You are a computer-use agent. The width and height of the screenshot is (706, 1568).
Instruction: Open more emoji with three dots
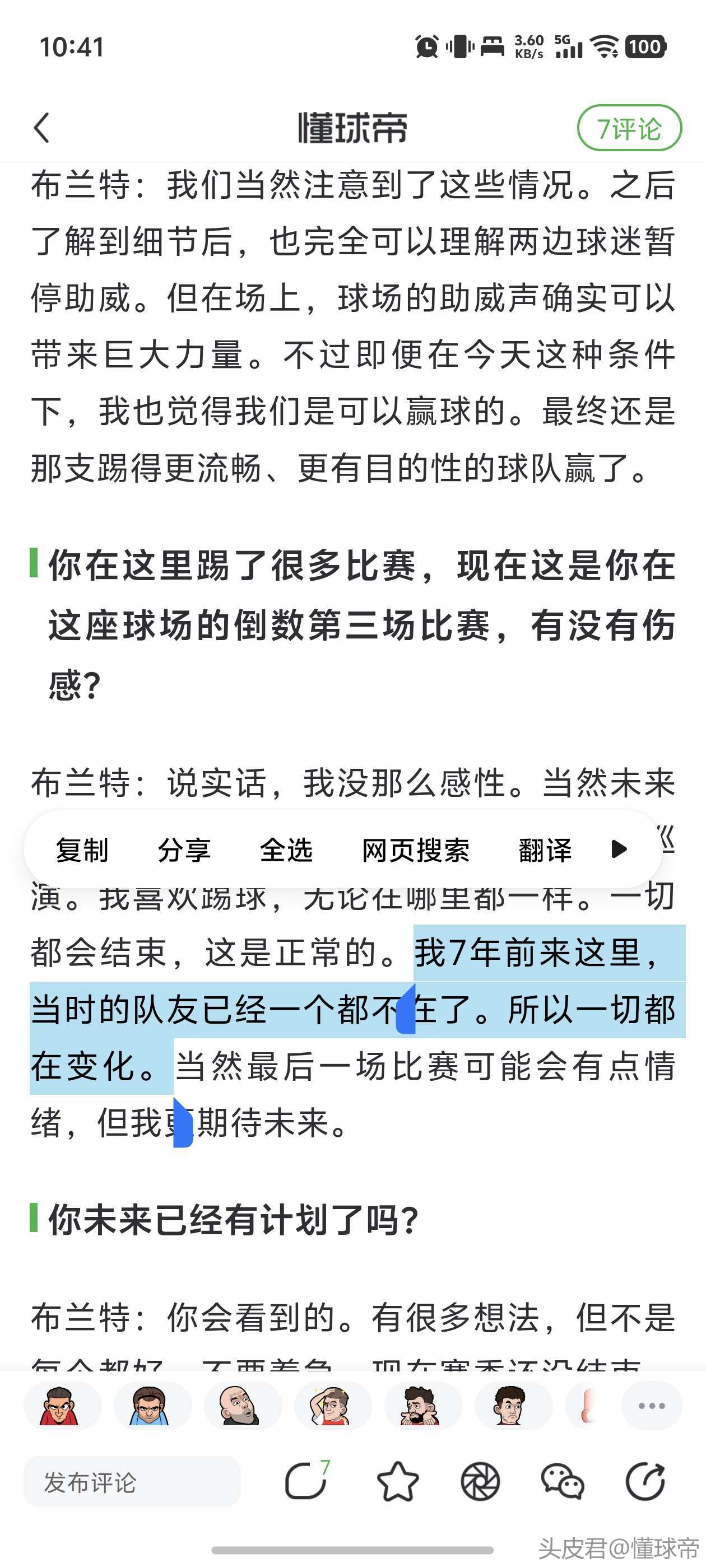pyautogui.click(x=651, y=1406)
